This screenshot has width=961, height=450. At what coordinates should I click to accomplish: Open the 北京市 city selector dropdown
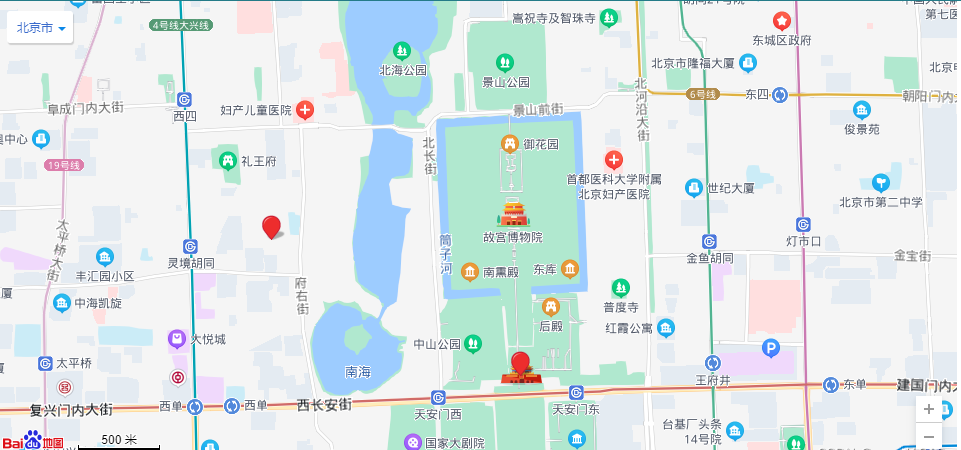click(41, 28)
